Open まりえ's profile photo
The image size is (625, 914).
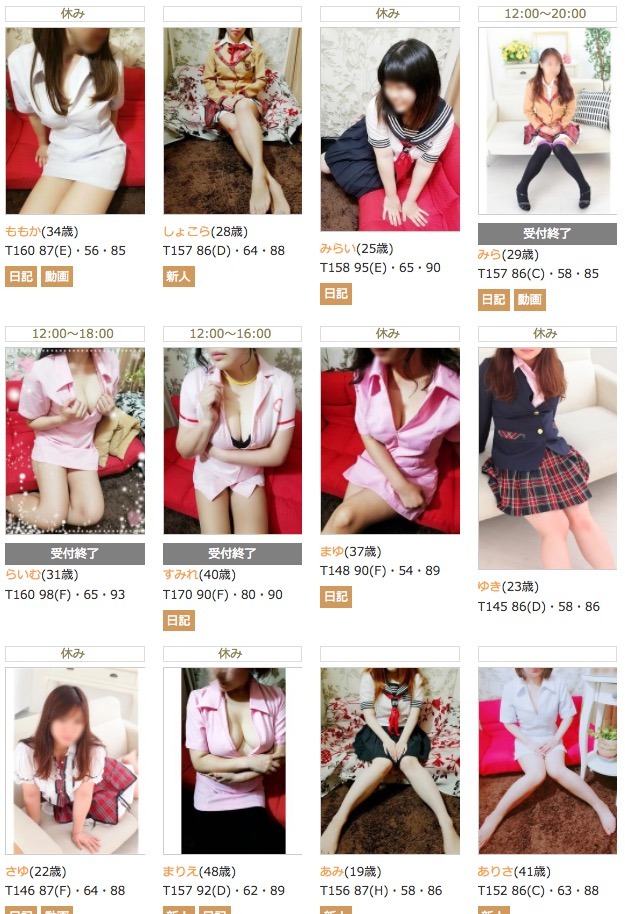(232, 760)
